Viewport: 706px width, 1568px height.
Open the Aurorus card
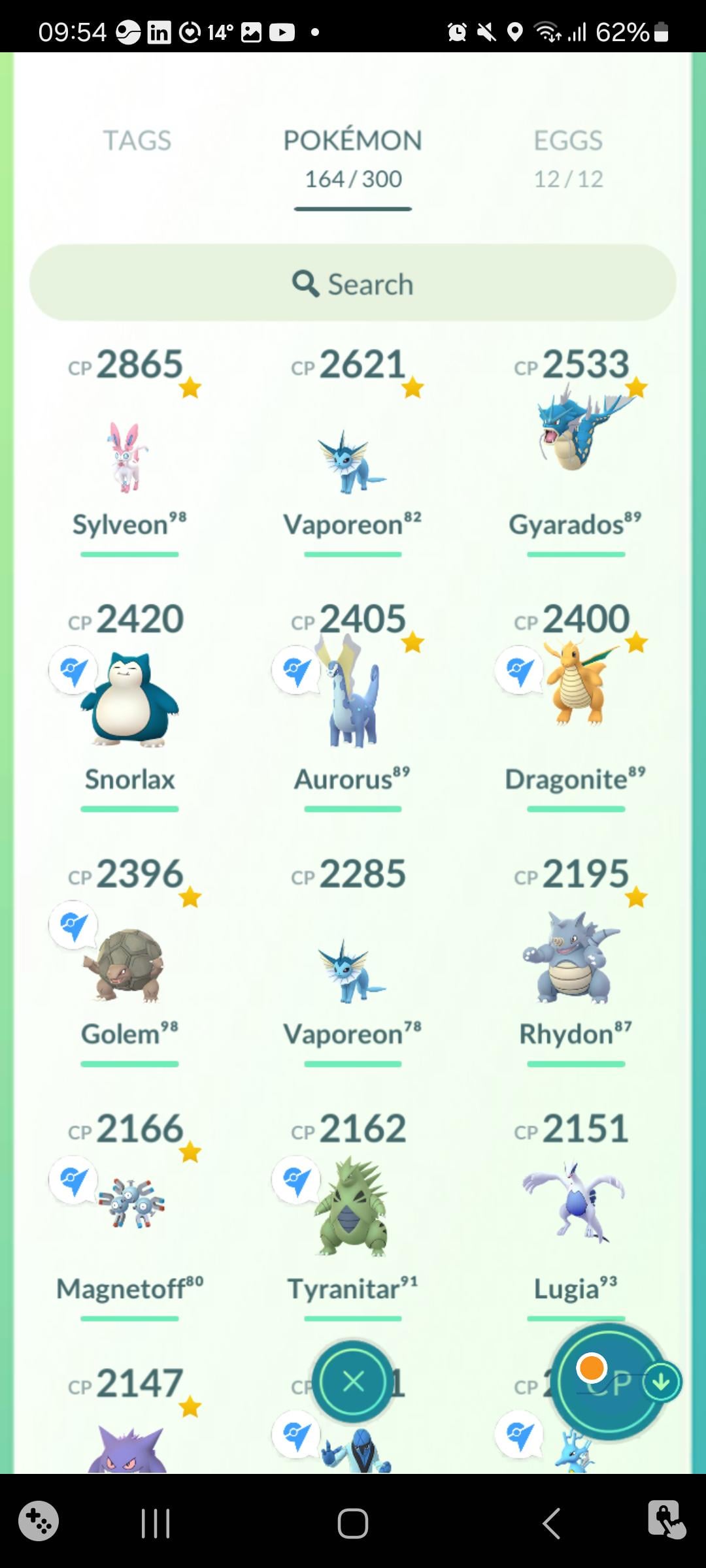352,706
